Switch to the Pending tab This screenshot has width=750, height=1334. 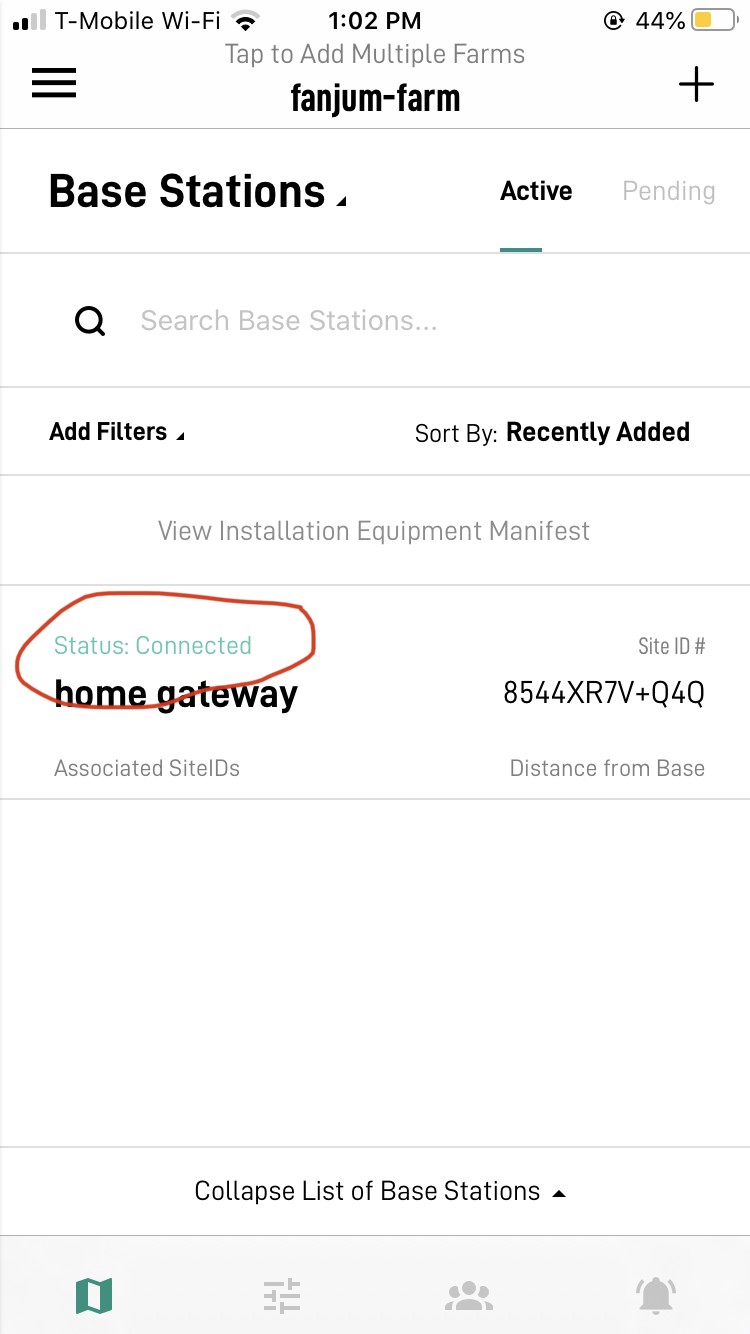coord(668,191)
